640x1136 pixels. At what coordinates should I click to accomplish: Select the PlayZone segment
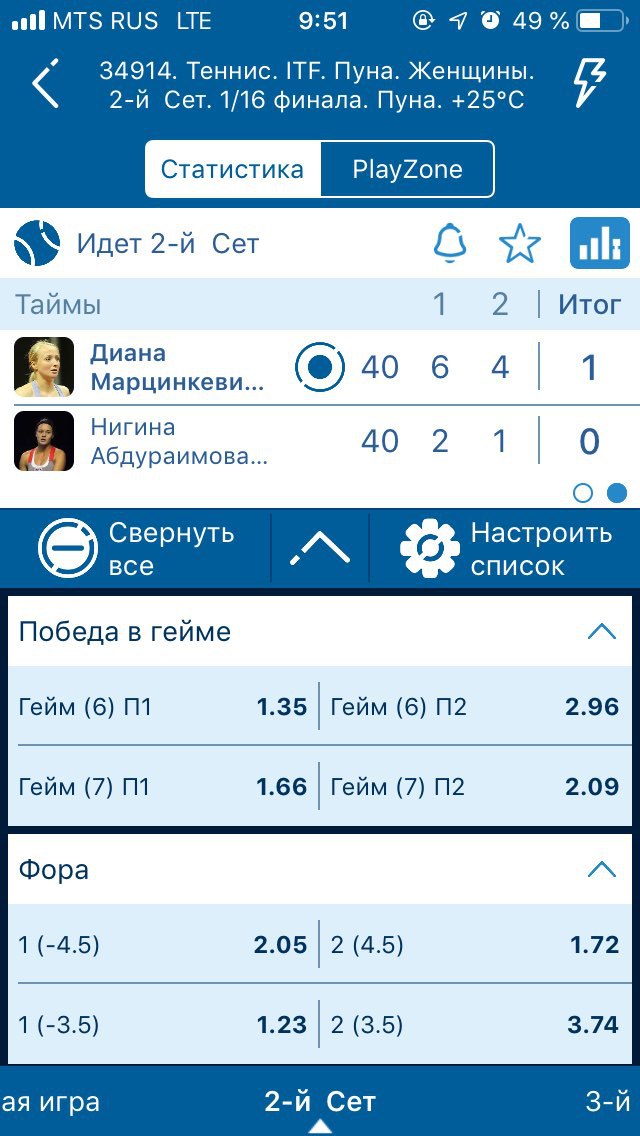tap(407, 170)
